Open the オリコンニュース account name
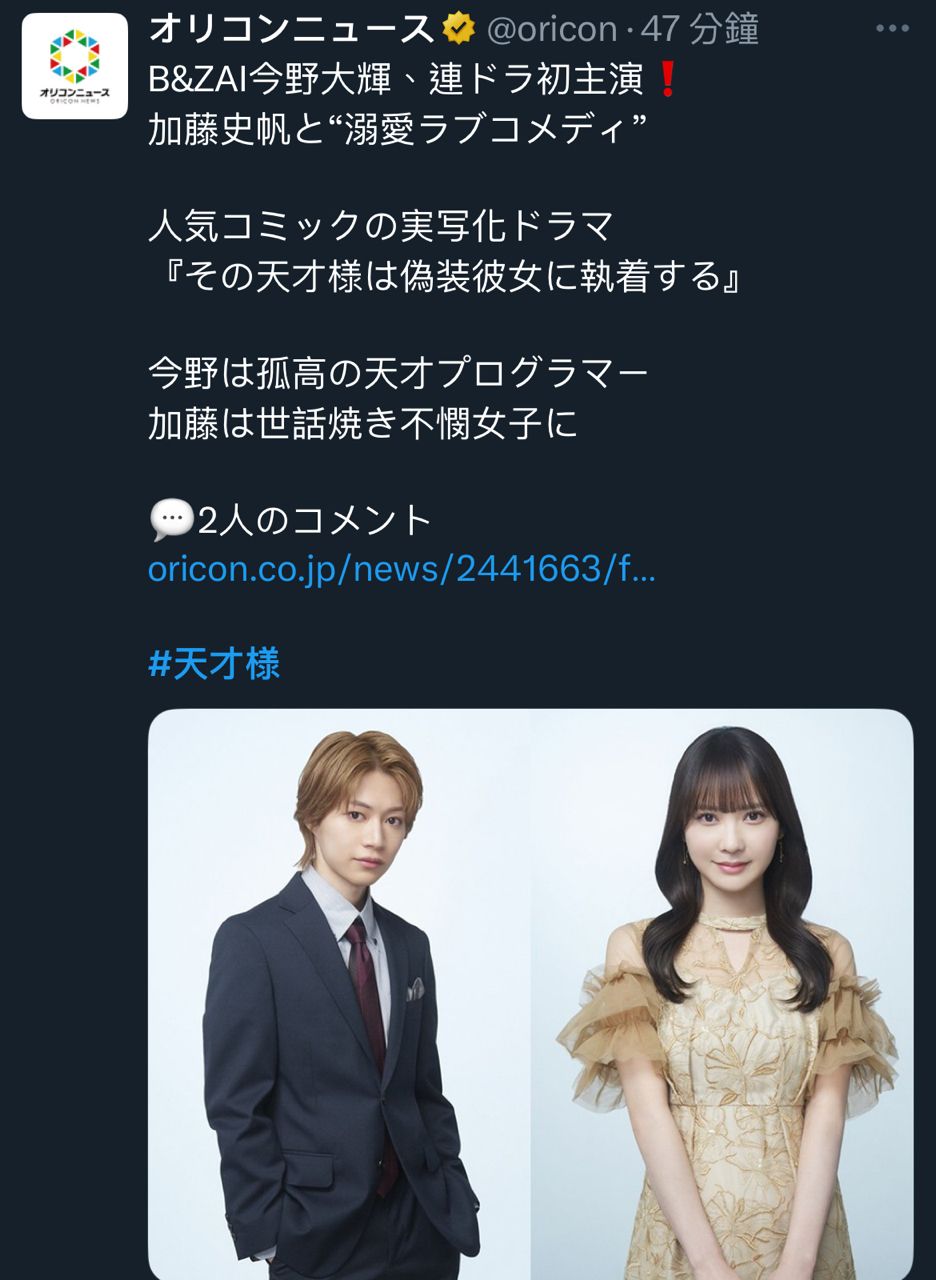This screenshot has width=936, height=1280. coord(290,29)
